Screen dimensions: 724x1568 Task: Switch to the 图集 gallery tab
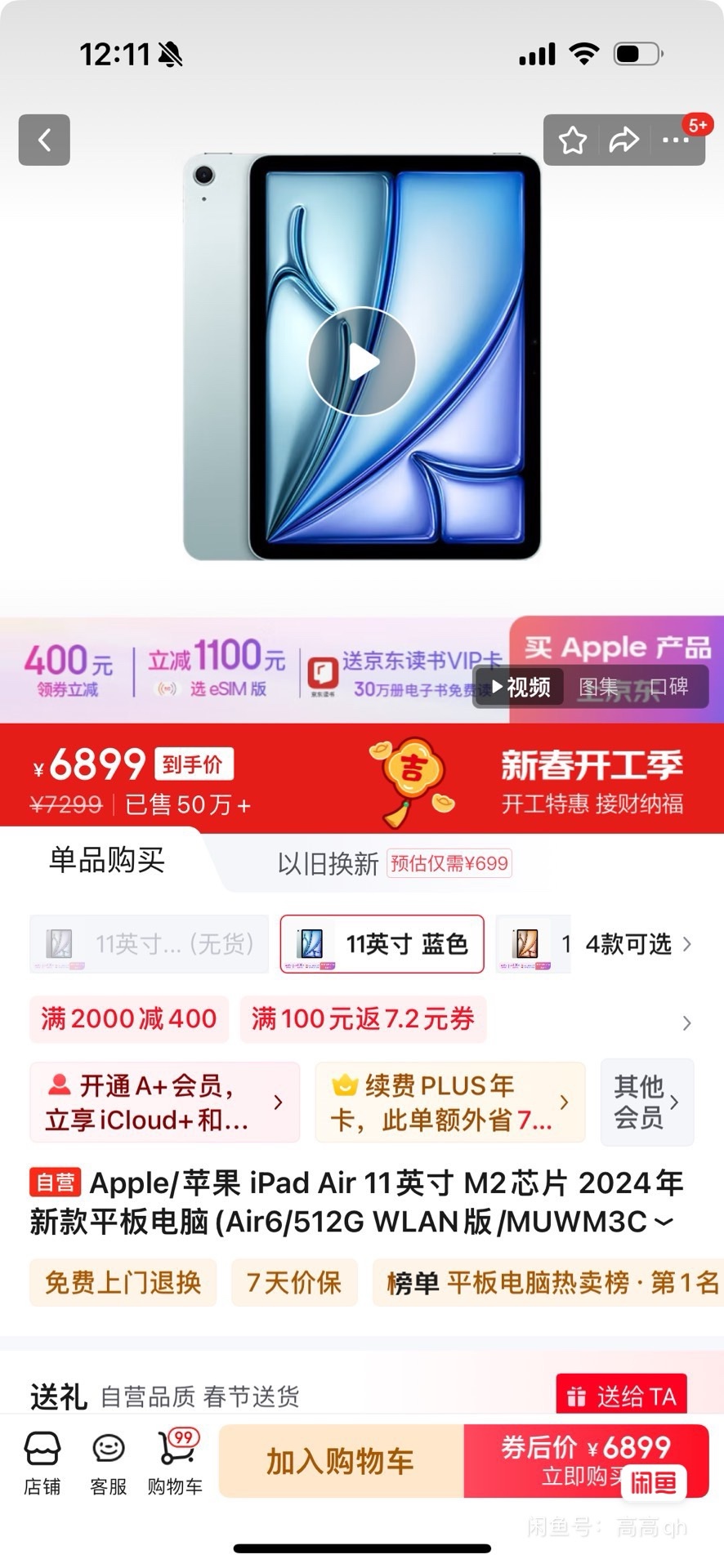(x=598, y=688)
